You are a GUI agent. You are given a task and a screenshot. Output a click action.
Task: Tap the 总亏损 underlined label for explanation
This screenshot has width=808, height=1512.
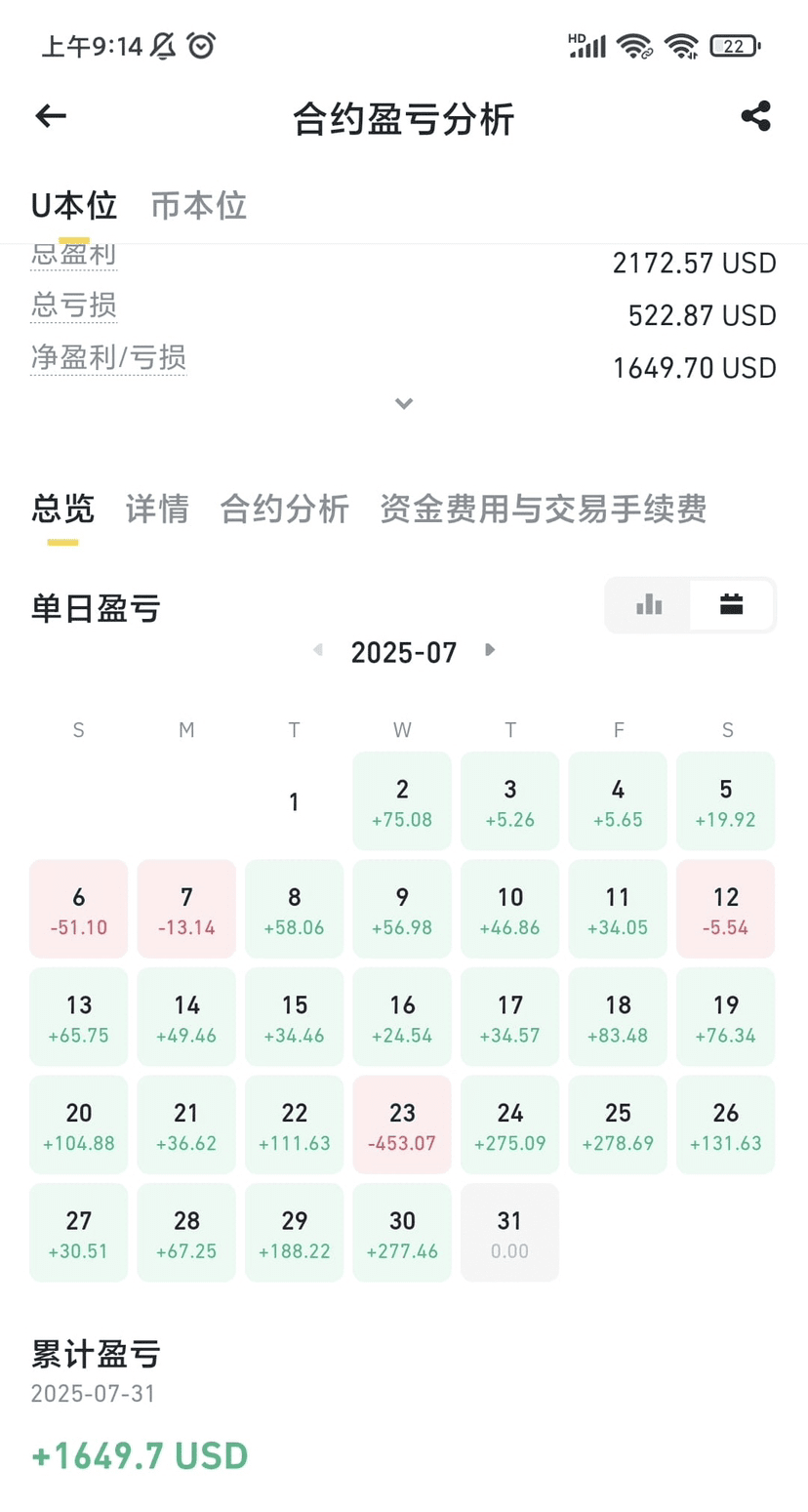tap(74, 306)
